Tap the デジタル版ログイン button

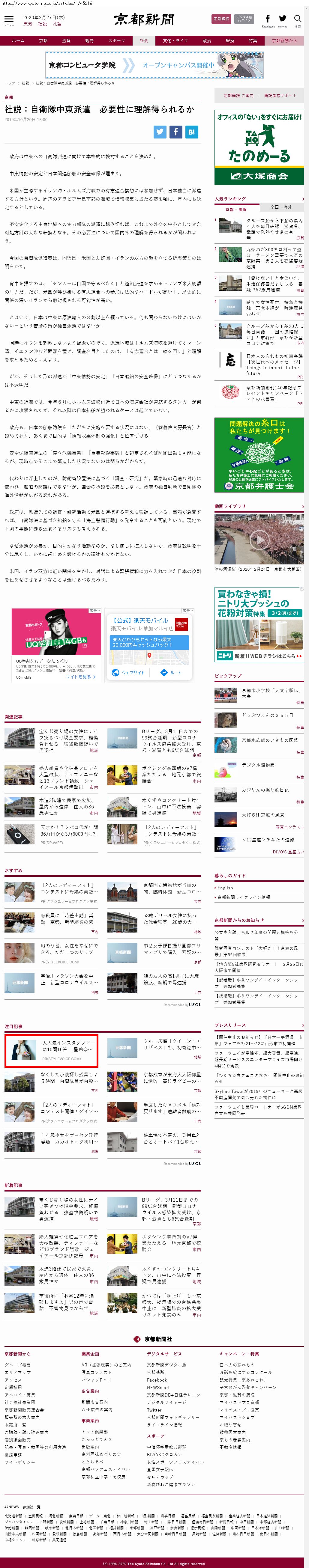tap(244, 19)
